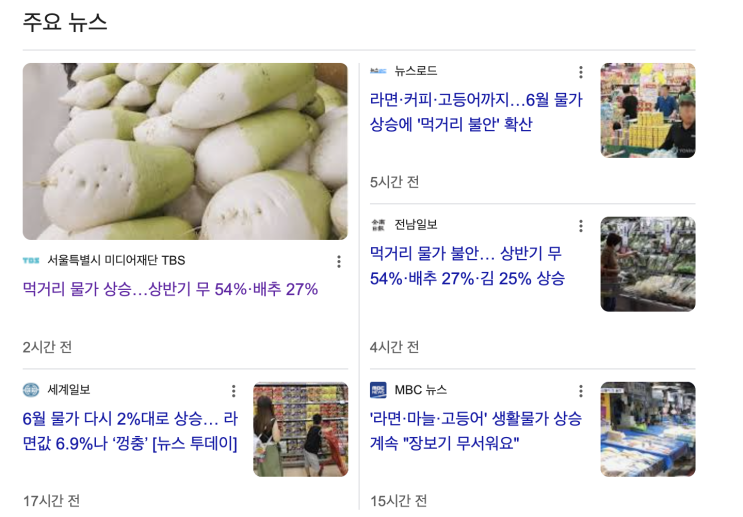Tap the radish photo of the TBS story
This screenshot has width=743, height=517.
(185, 151)
